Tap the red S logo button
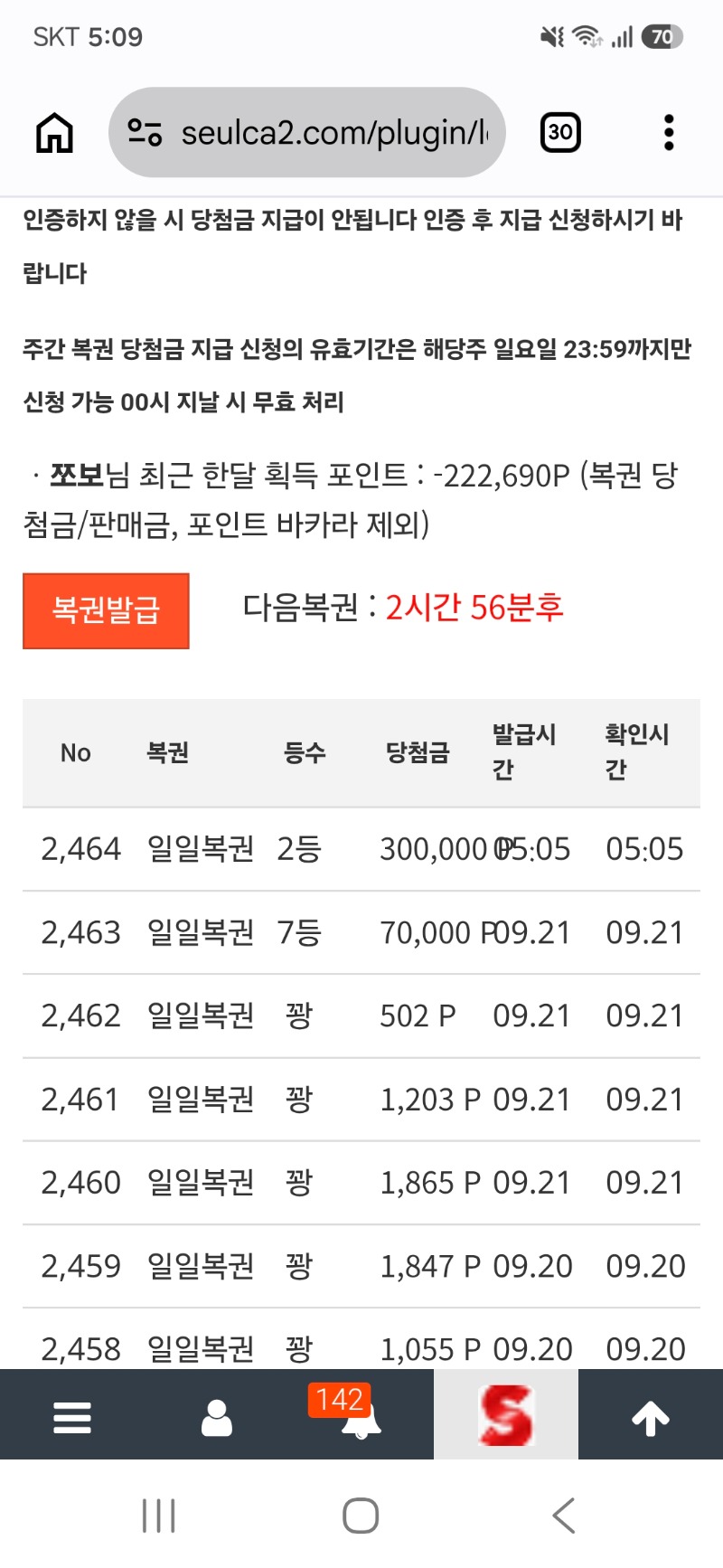Viewport: 723px width, 1568px height. pyautogui.click(x=506, y=1415)
